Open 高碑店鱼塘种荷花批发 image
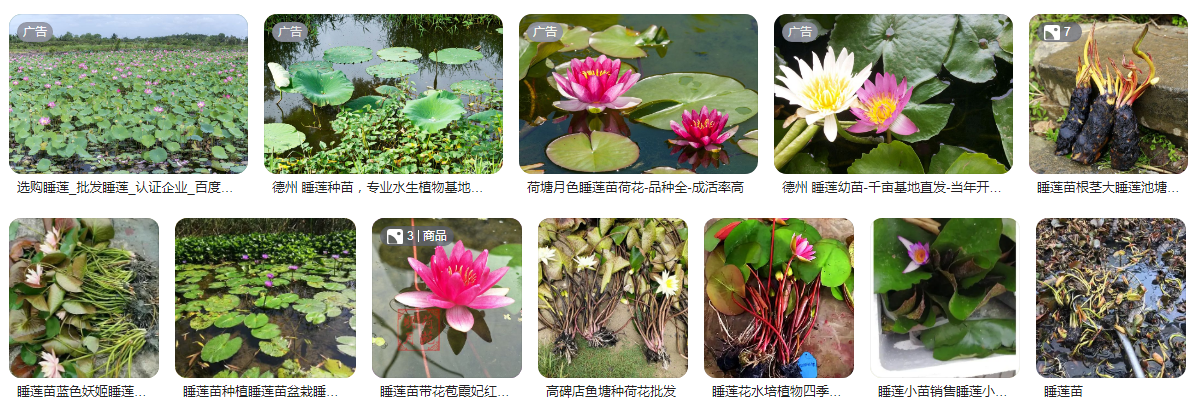The width and height of the screenshot is (1198, 406). (613, 298)
